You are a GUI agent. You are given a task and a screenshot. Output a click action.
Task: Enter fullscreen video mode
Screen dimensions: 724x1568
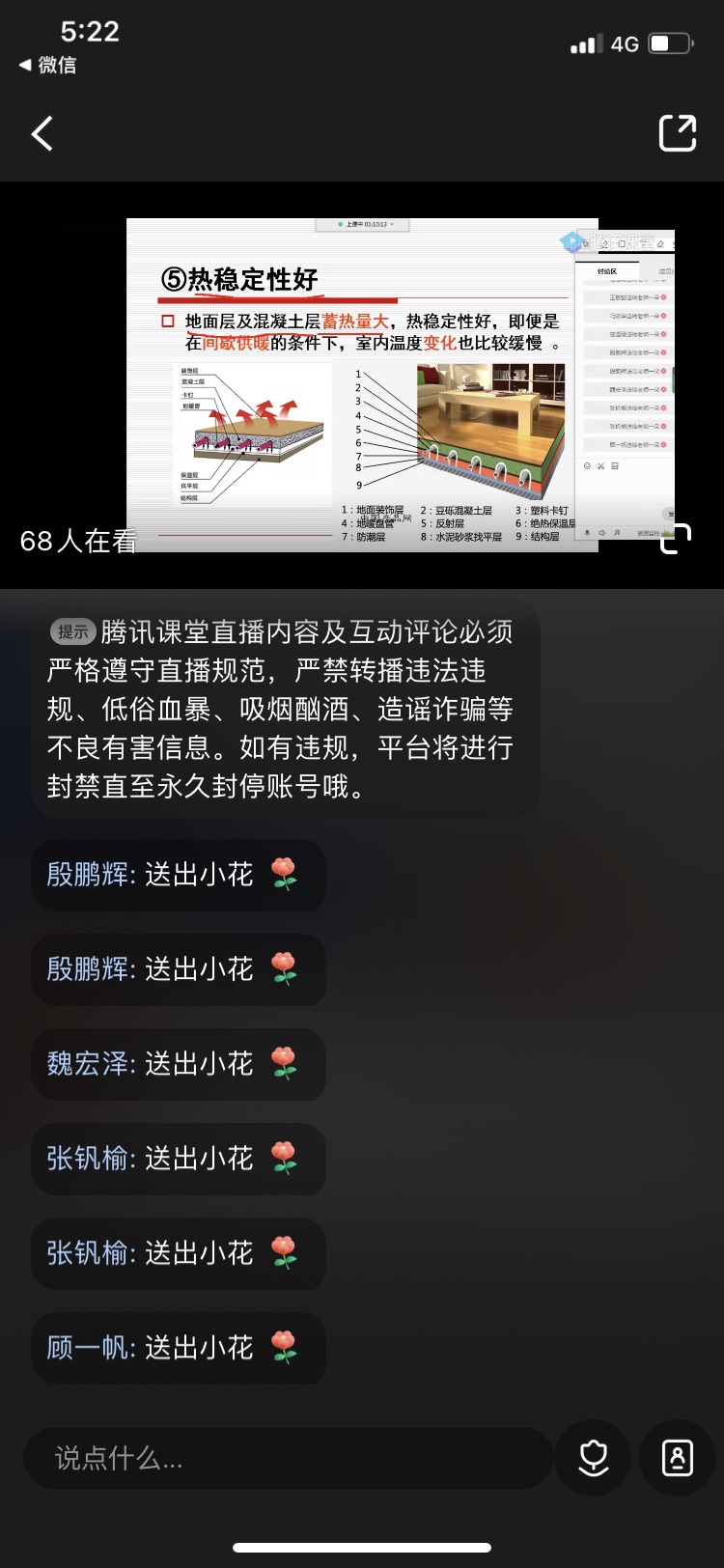[675, 539]
